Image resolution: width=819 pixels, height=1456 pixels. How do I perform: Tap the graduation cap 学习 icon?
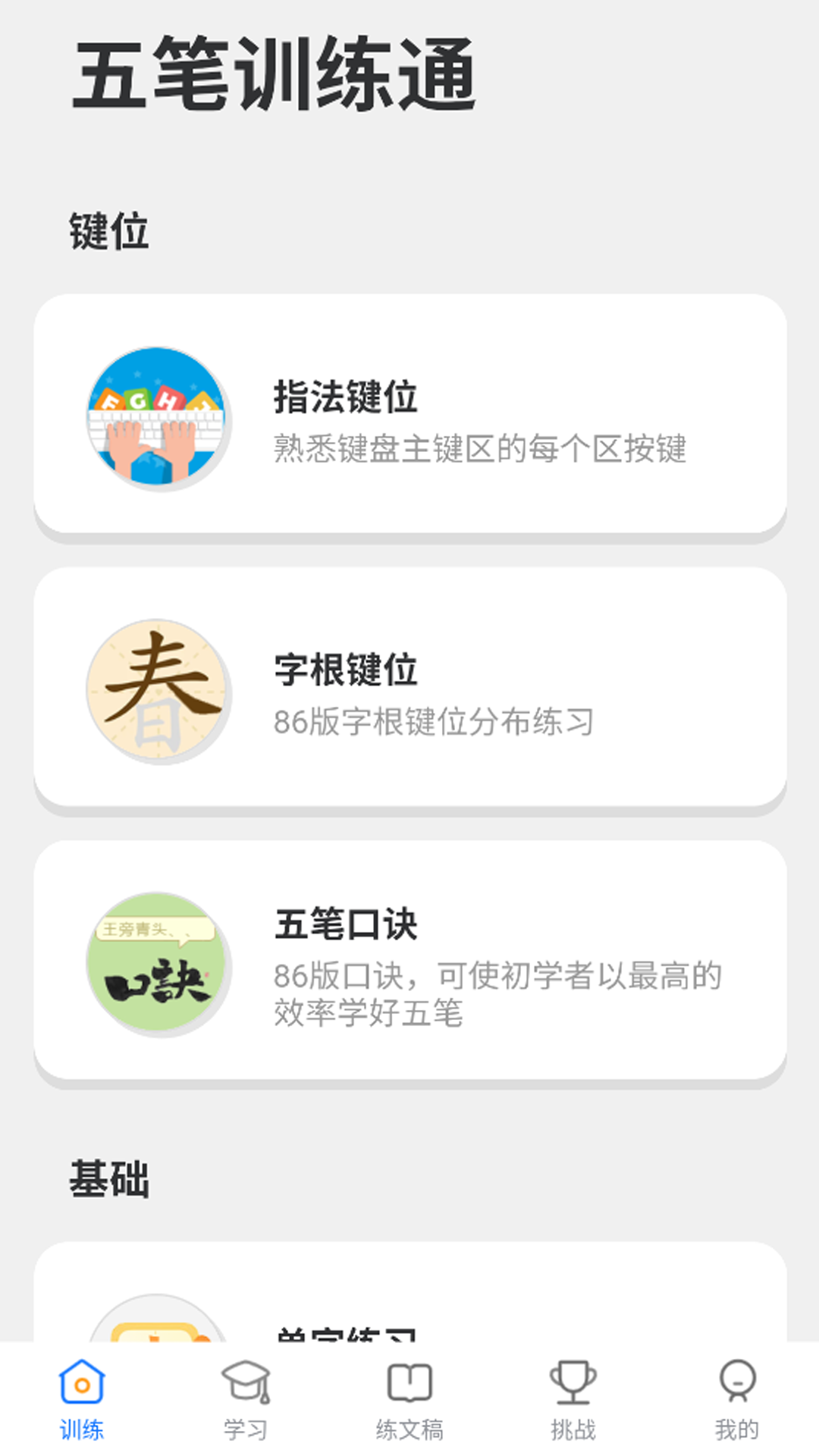246,1382
